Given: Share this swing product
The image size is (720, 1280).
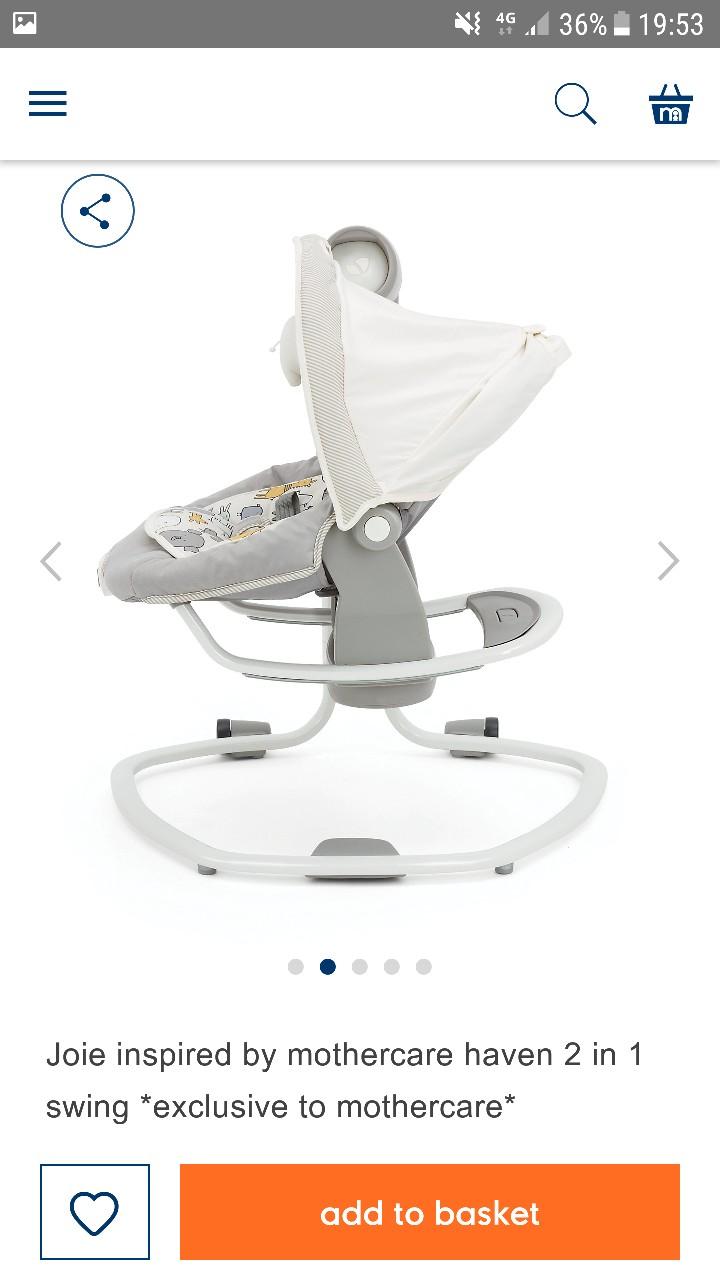Looking at the screenshot, I should tap(98, 211).
